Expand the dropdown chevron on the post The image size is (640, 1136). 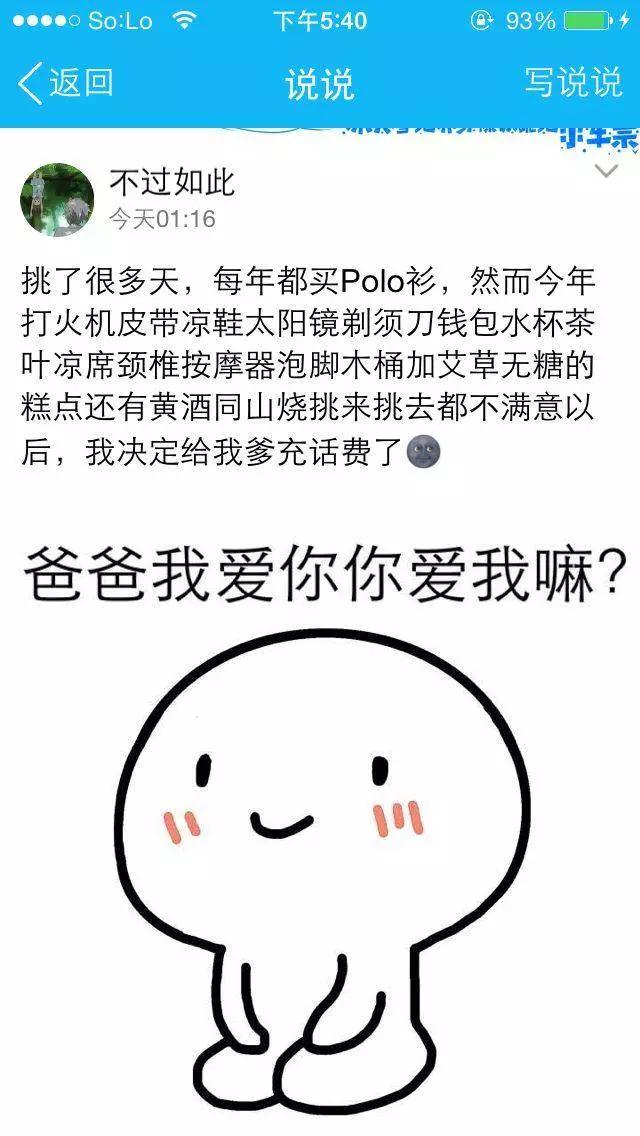pyautogui.click(x=607, y=172)
